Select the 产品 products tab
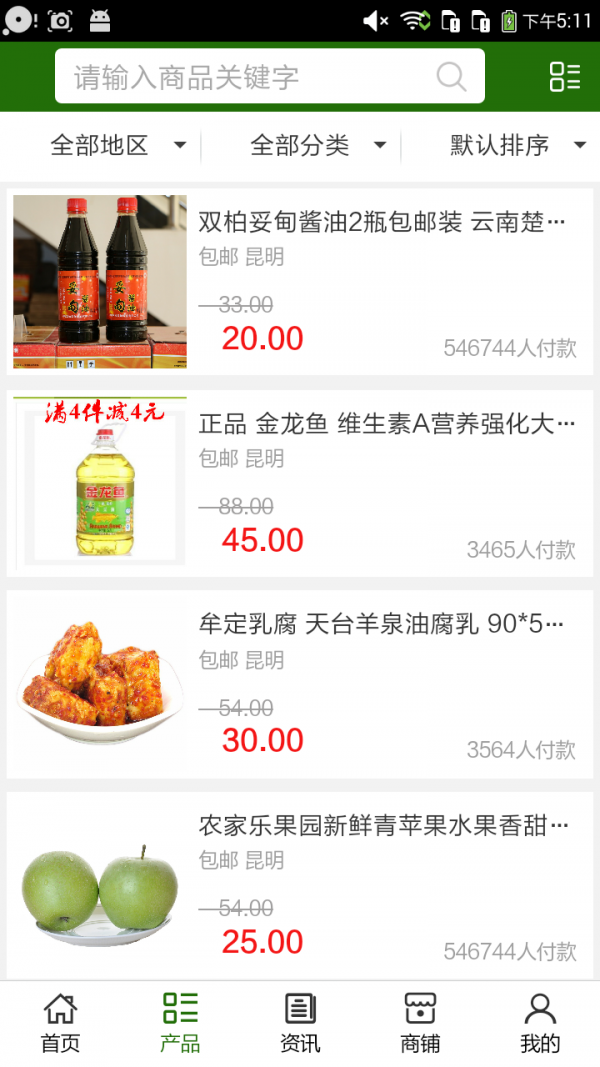 tap(180, 1024)
